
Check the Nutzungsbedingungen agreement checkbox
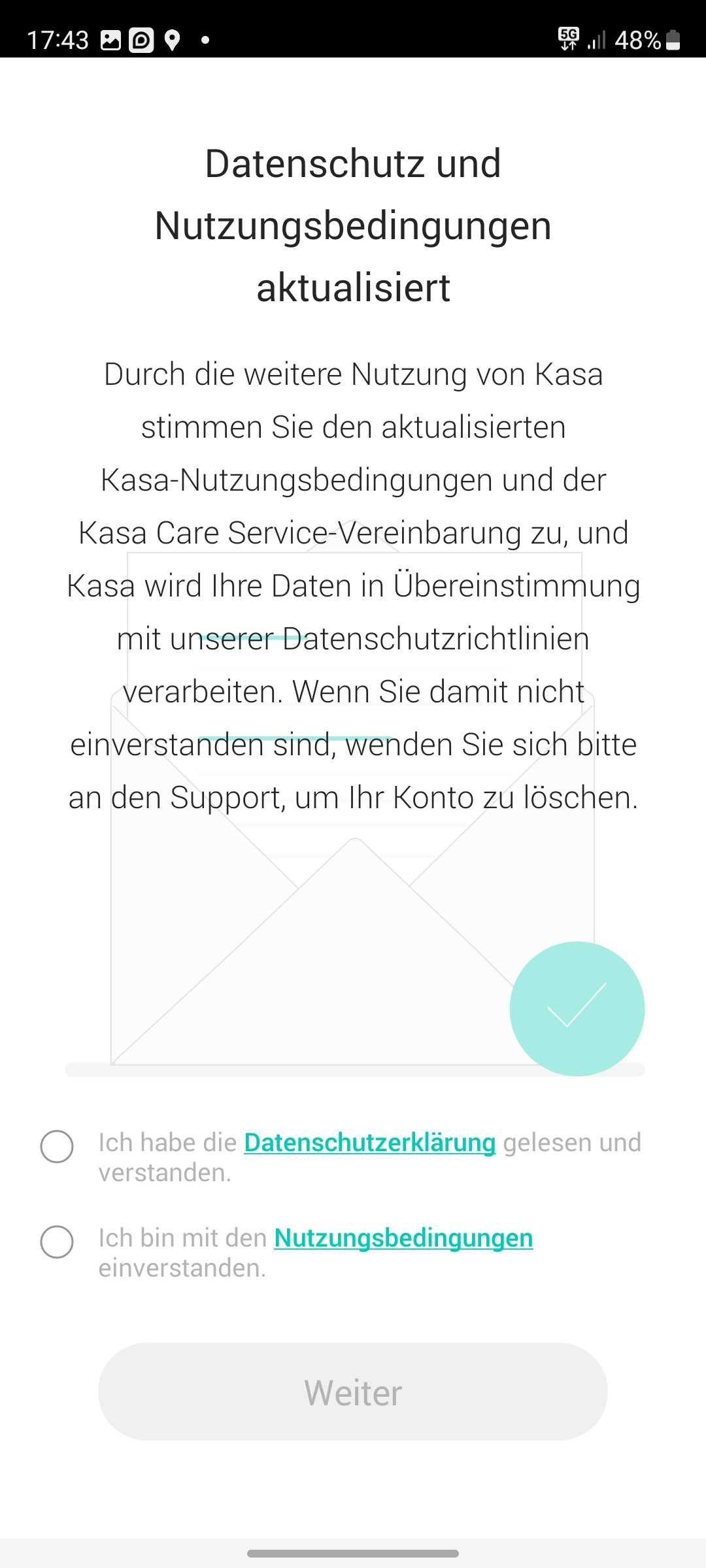pos(57,1242)
